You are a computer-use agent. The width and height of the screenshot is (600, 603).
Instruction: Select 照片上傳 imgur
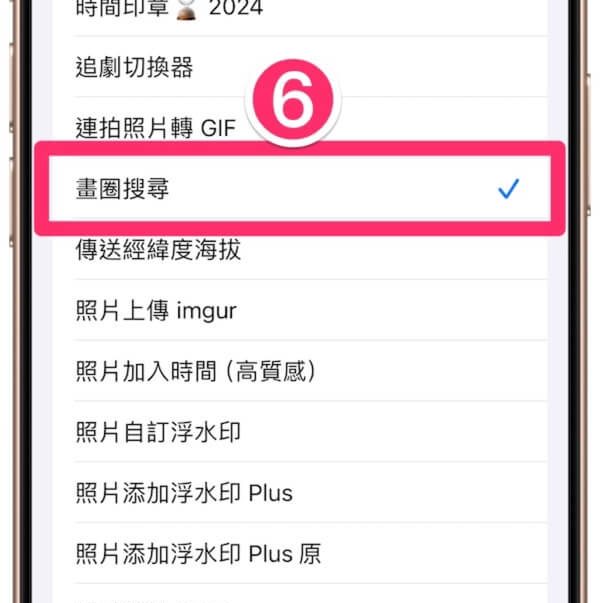pyautogui.click(x=157, y=310)
